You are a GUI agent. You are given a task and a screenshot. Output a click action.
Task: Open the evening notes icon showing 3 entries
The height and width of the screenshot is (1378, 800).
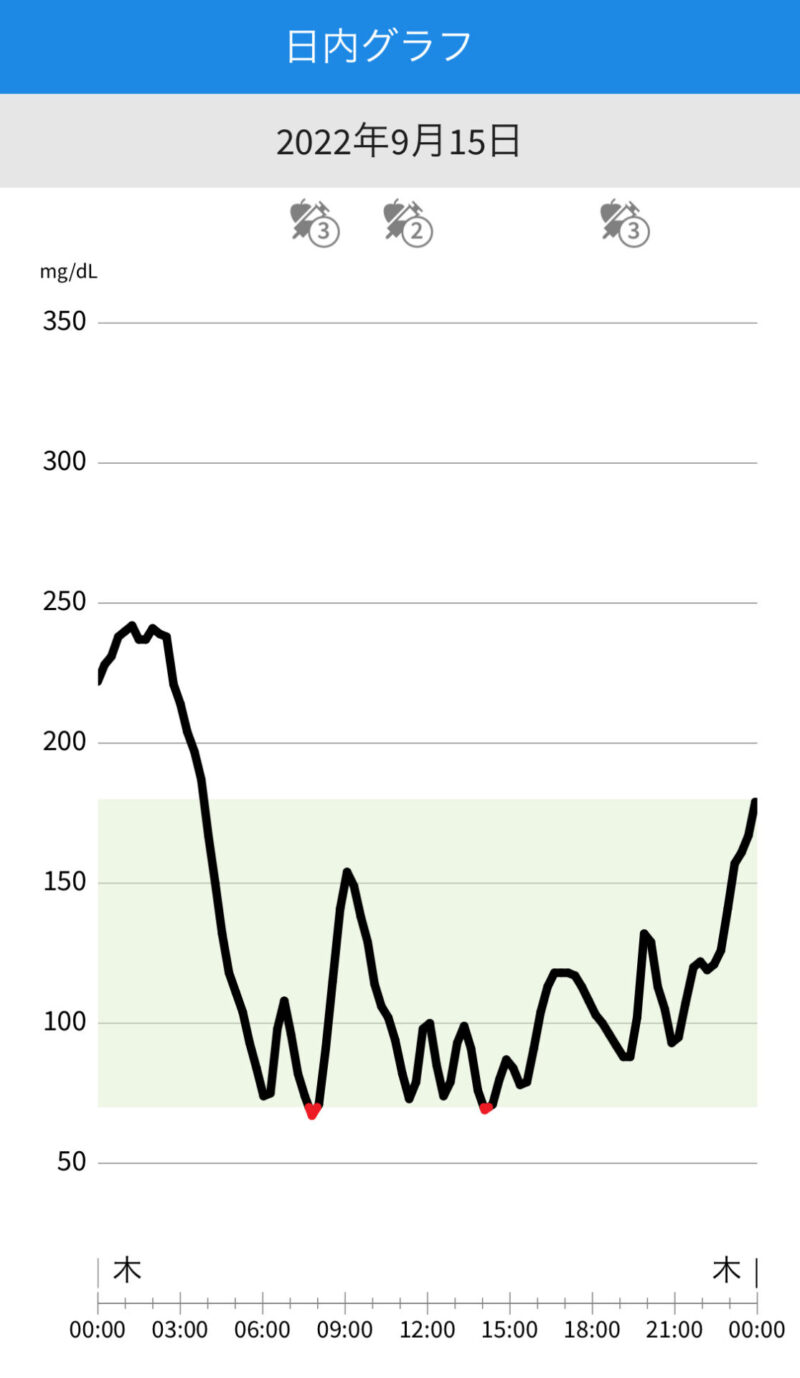tap(625, 222)
